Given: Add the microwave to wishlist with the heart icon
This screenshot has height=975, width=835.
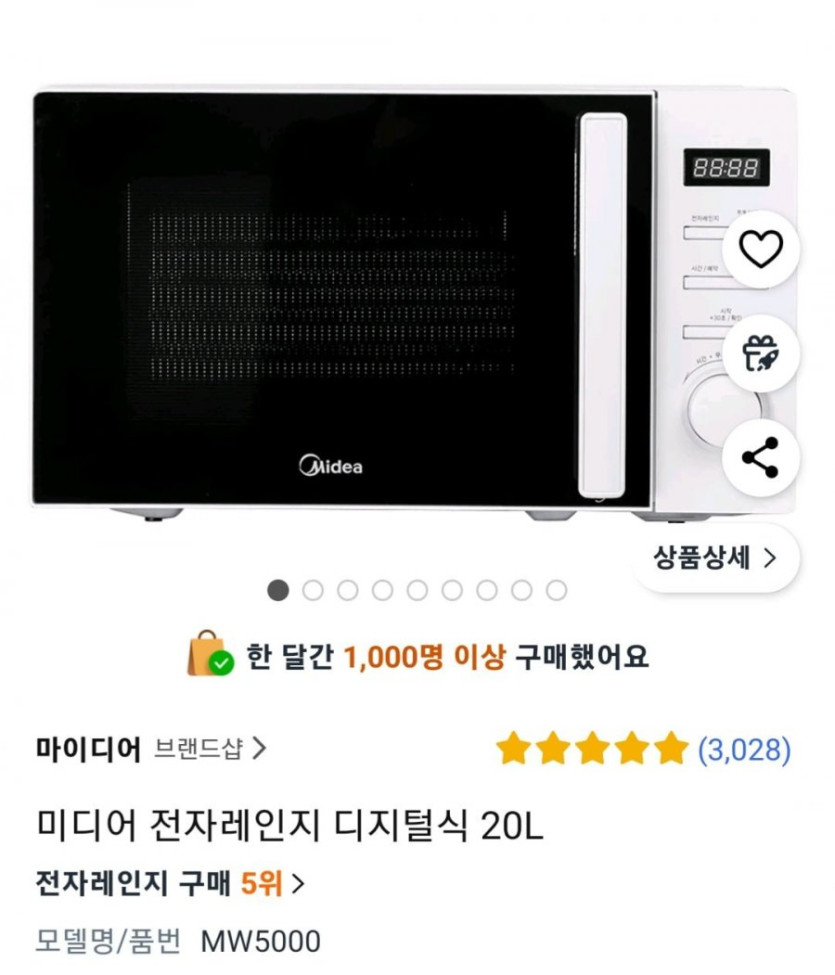Looking at the screenshot, I should click(x=760, y=249).
